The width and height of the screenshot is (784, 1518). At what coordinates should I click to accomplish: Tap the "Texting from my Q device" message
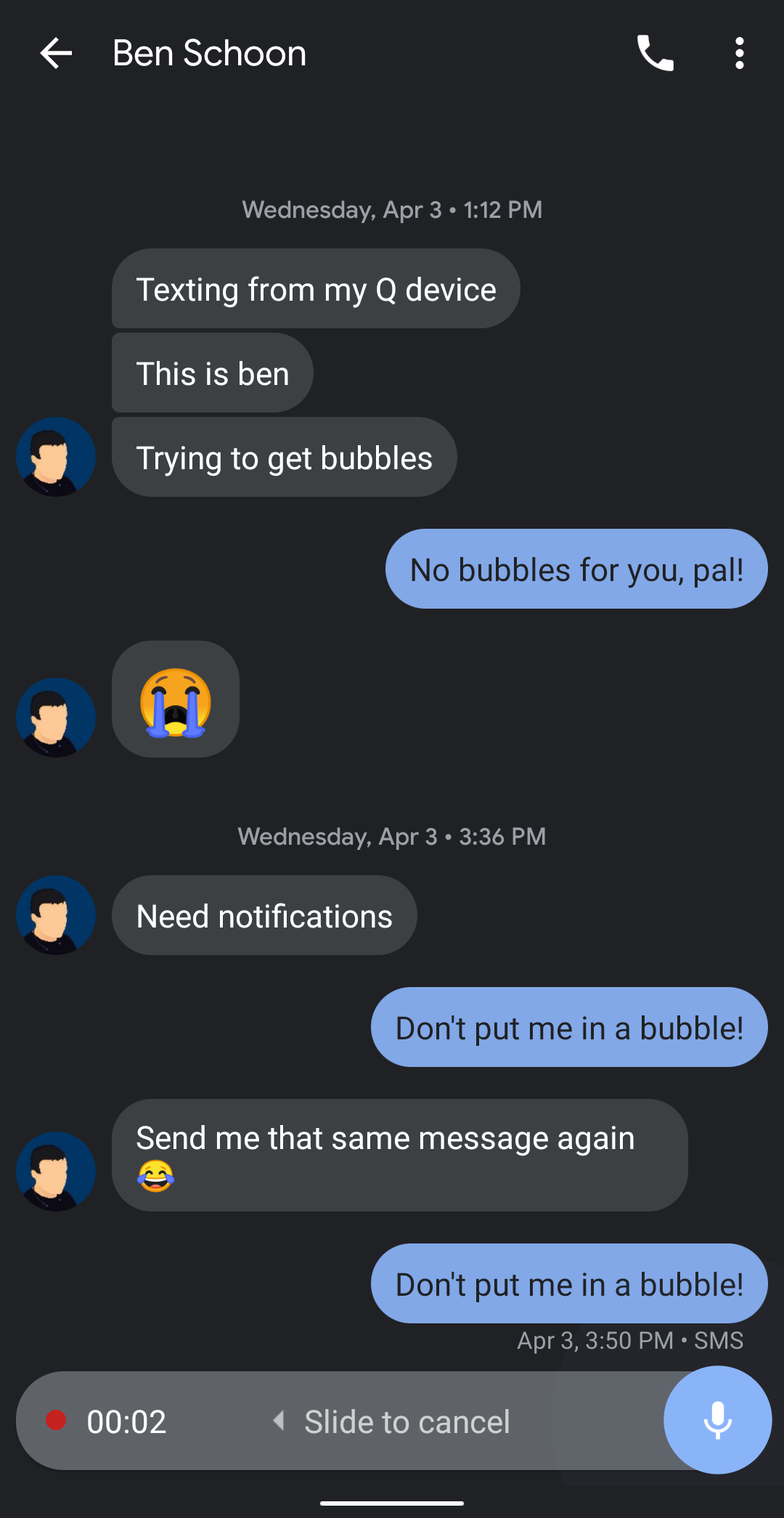[x=316, y=288]
